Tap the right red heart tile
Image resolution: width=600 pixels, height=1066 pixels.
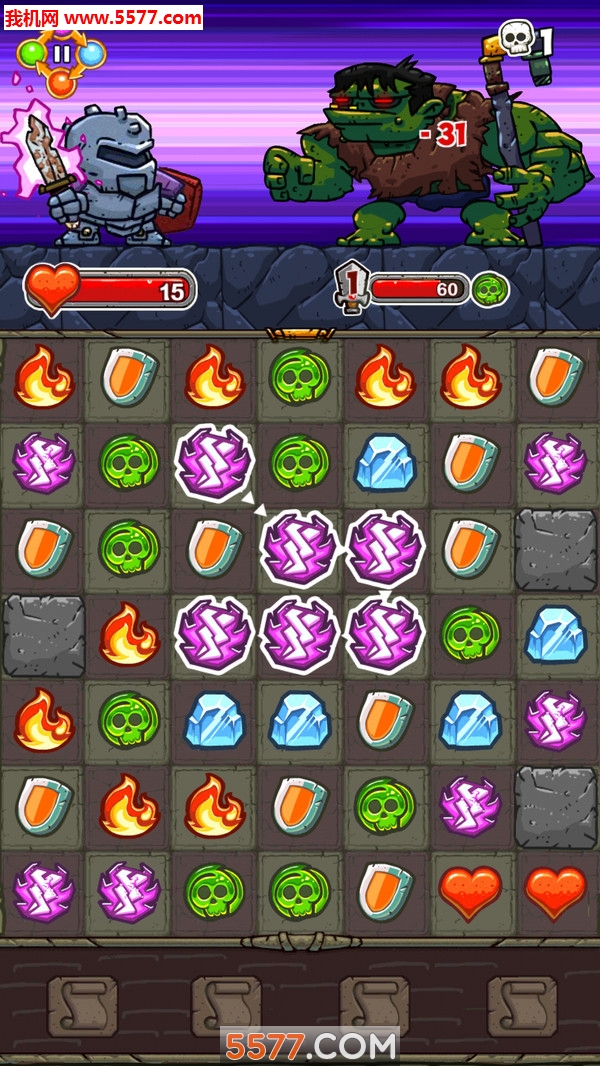[556, 891]
